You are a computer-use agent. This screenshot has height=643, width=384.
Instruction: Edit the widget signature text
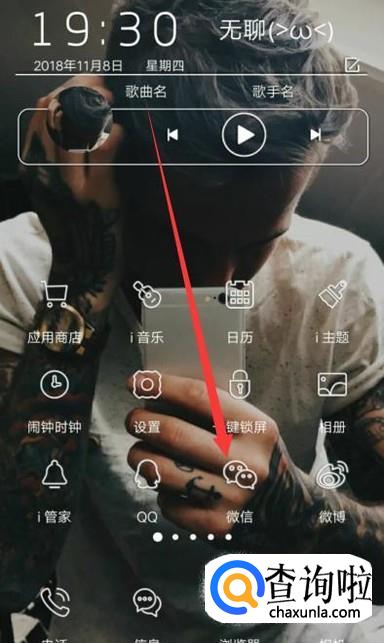pyautogui.click(x=352, y=65)
